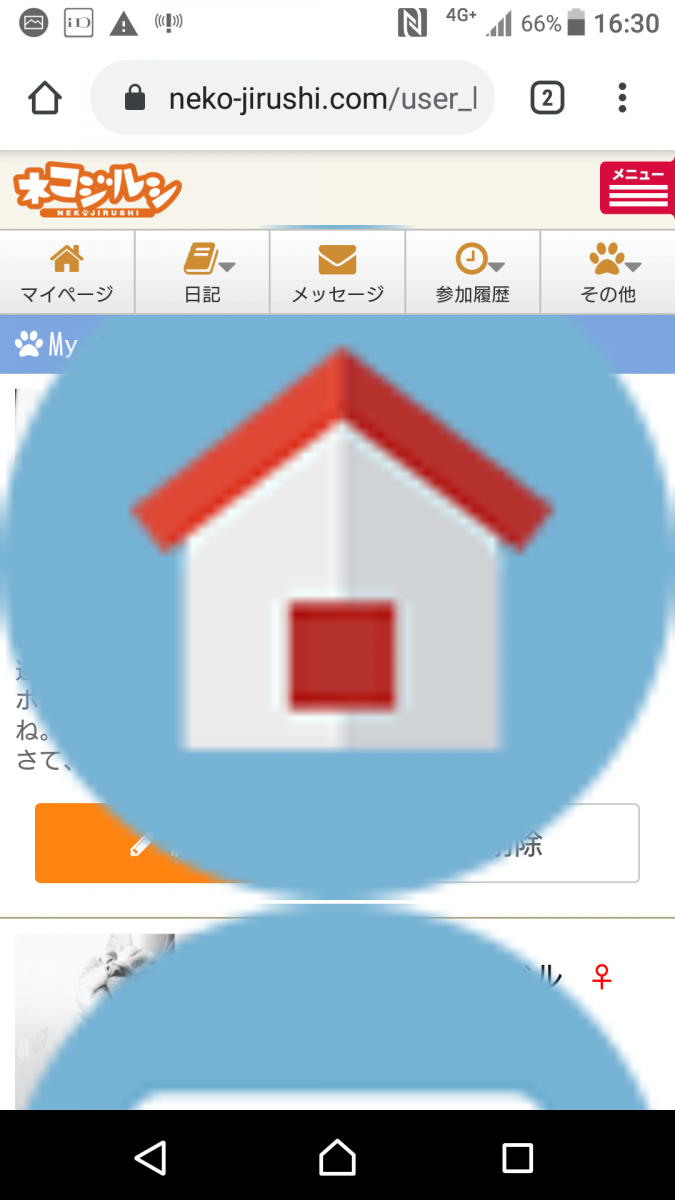Expand the 参加履歴 dropdown

click(473, 273)
